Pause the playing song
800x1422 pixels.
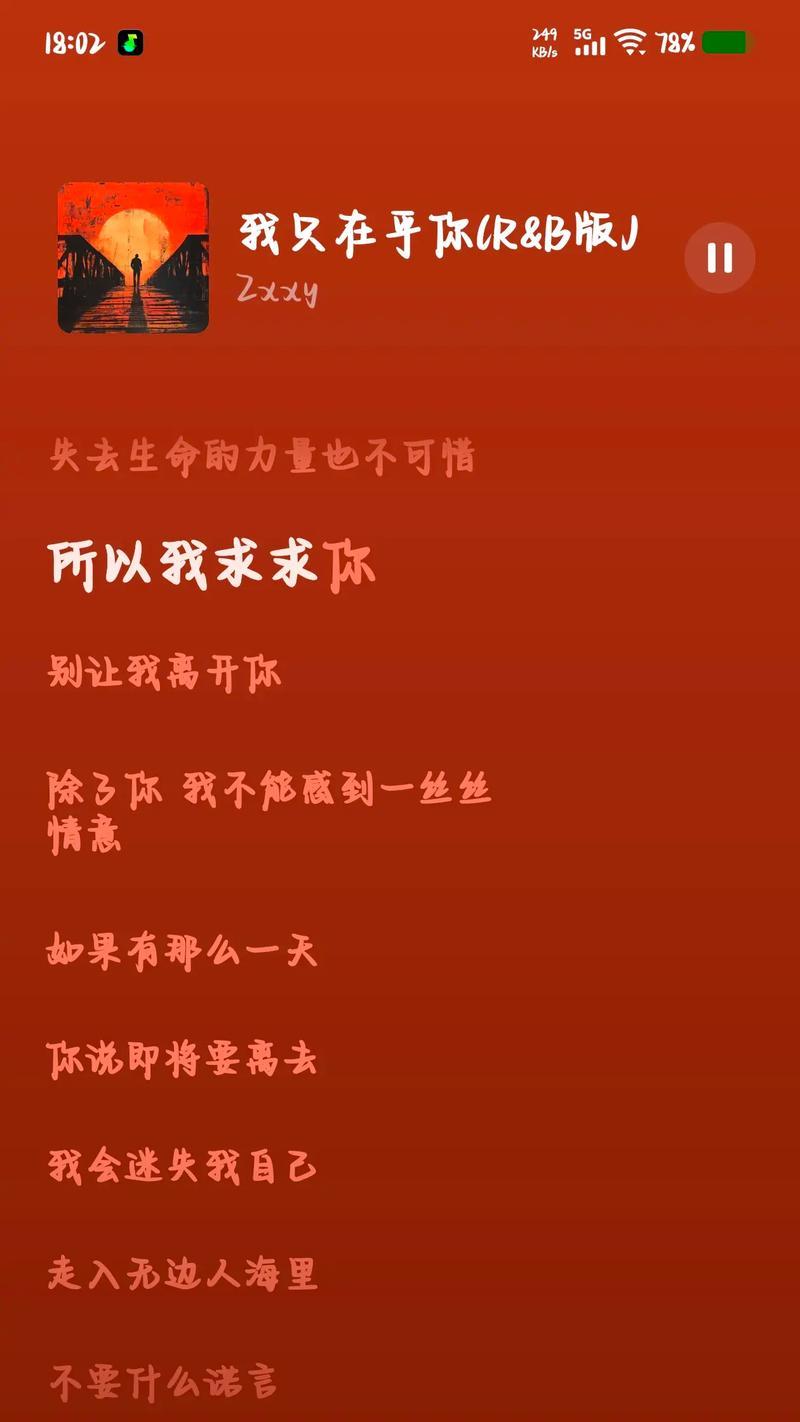(x=719, y=258)
